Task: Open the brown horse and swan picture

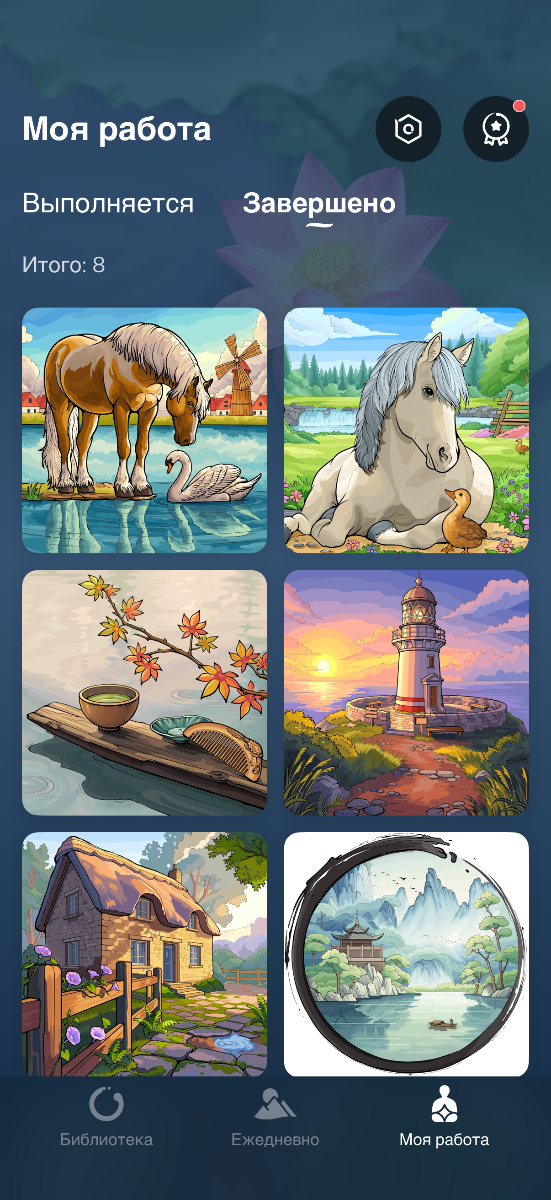Action: (145, 430)
